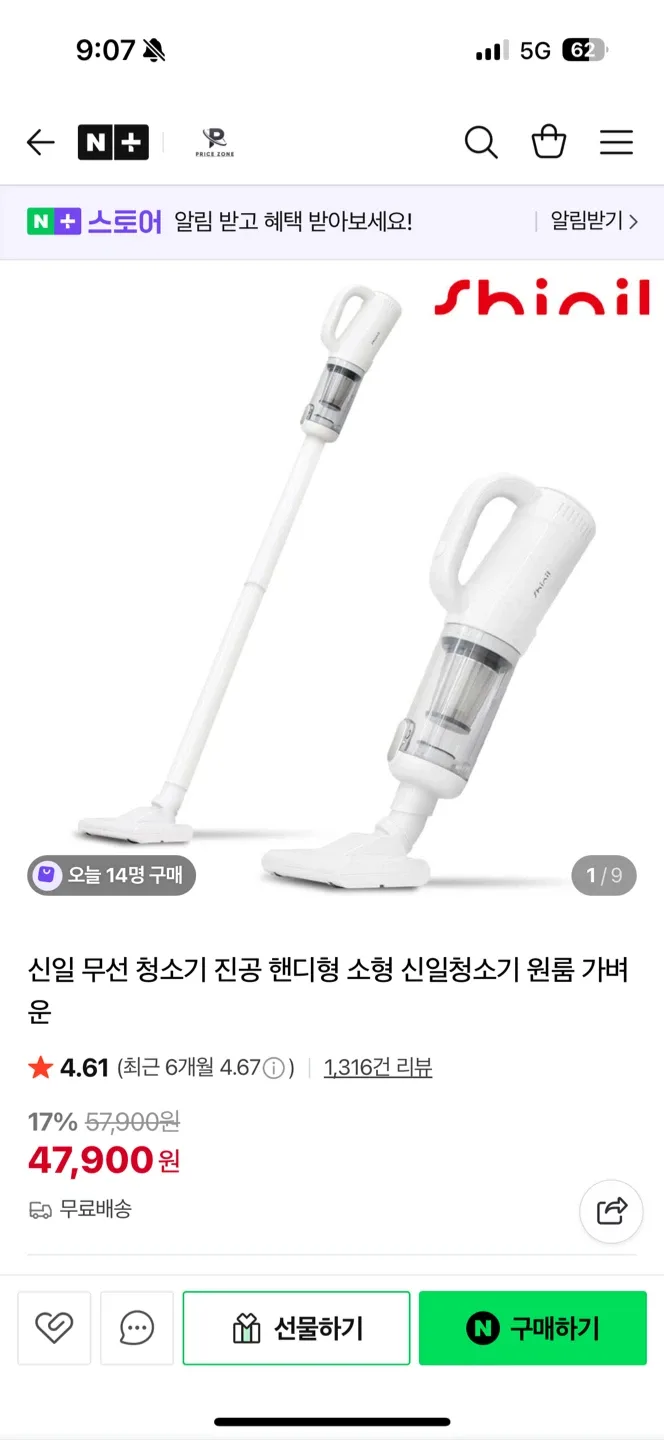Image resolution: width=664 pixels, height=1440 pixels.
Task: Show the rating info icon next to 4.67
Action: point(273,1068)
